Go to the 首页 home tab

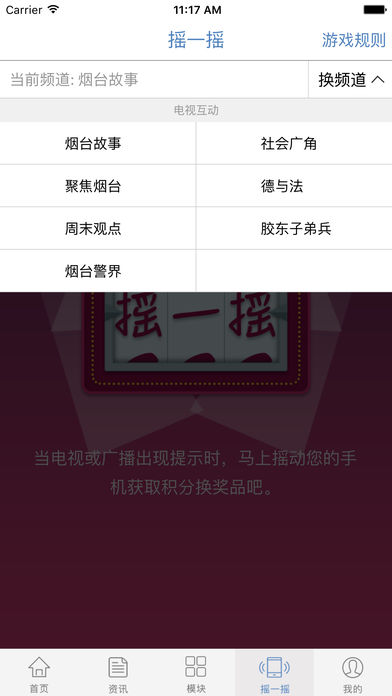tap(39, 673)
